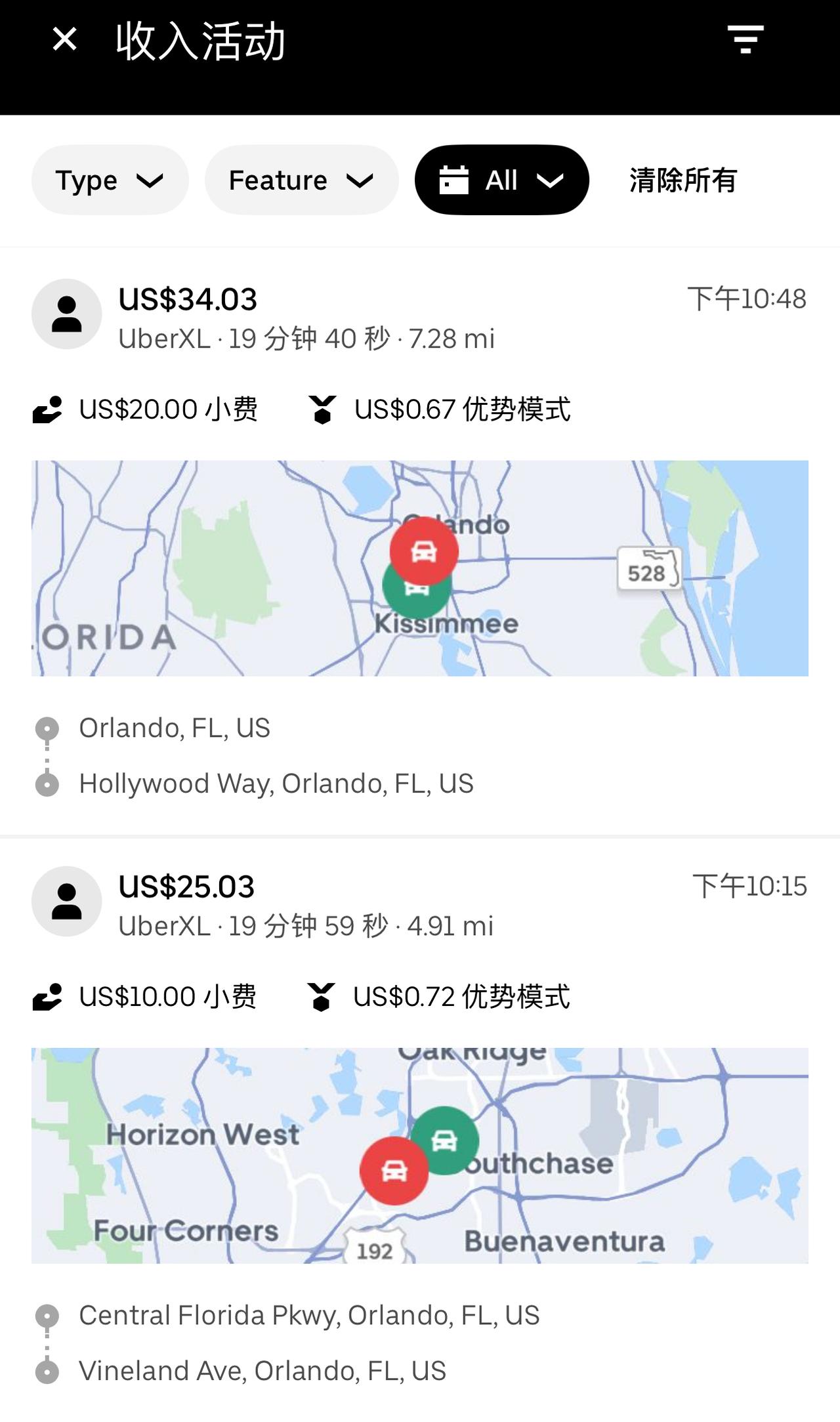Screen dimensions: 840x1422
Task: Expand the Type filter dropdown
Action: (110, 180)
